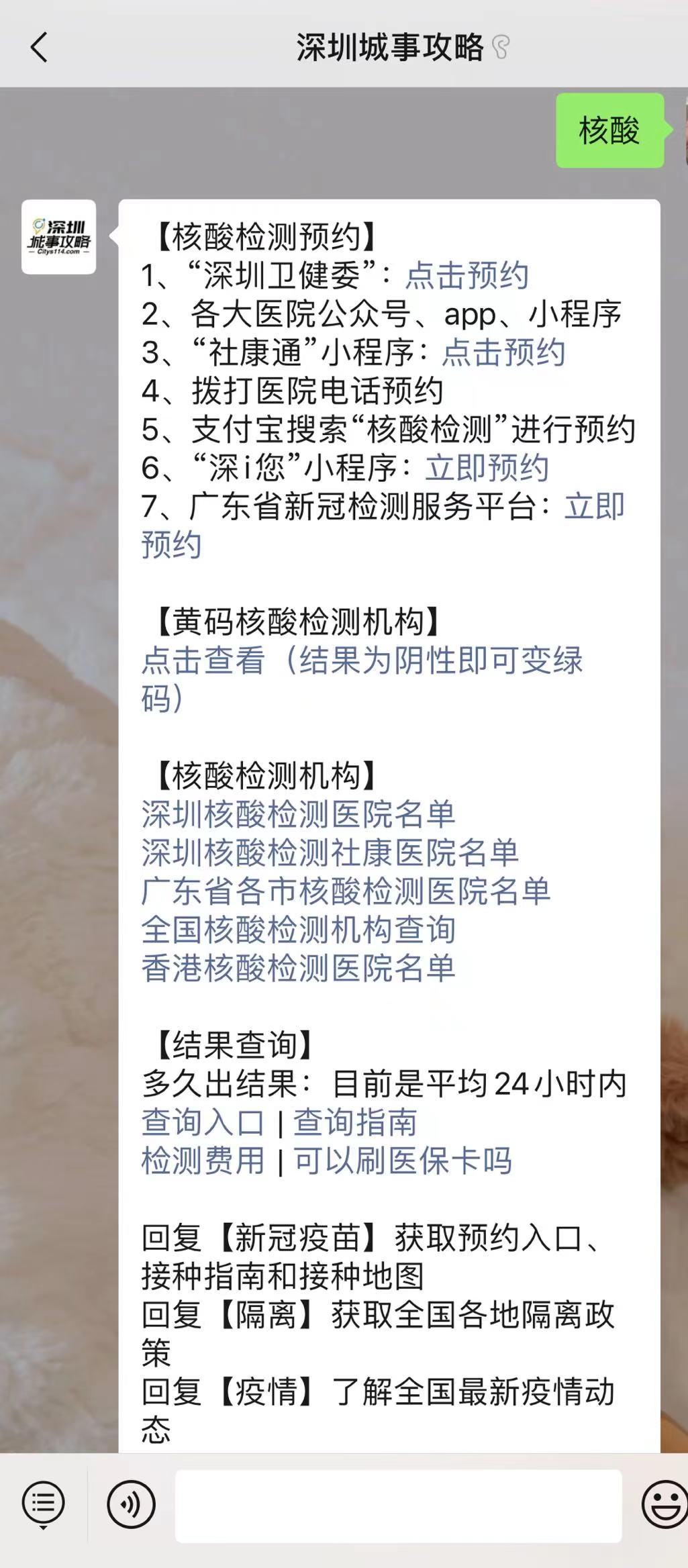The height and width of the screenshot is (1568, 688).
Task: Switch to the account menu list
Action: (x=43, y=1504)
